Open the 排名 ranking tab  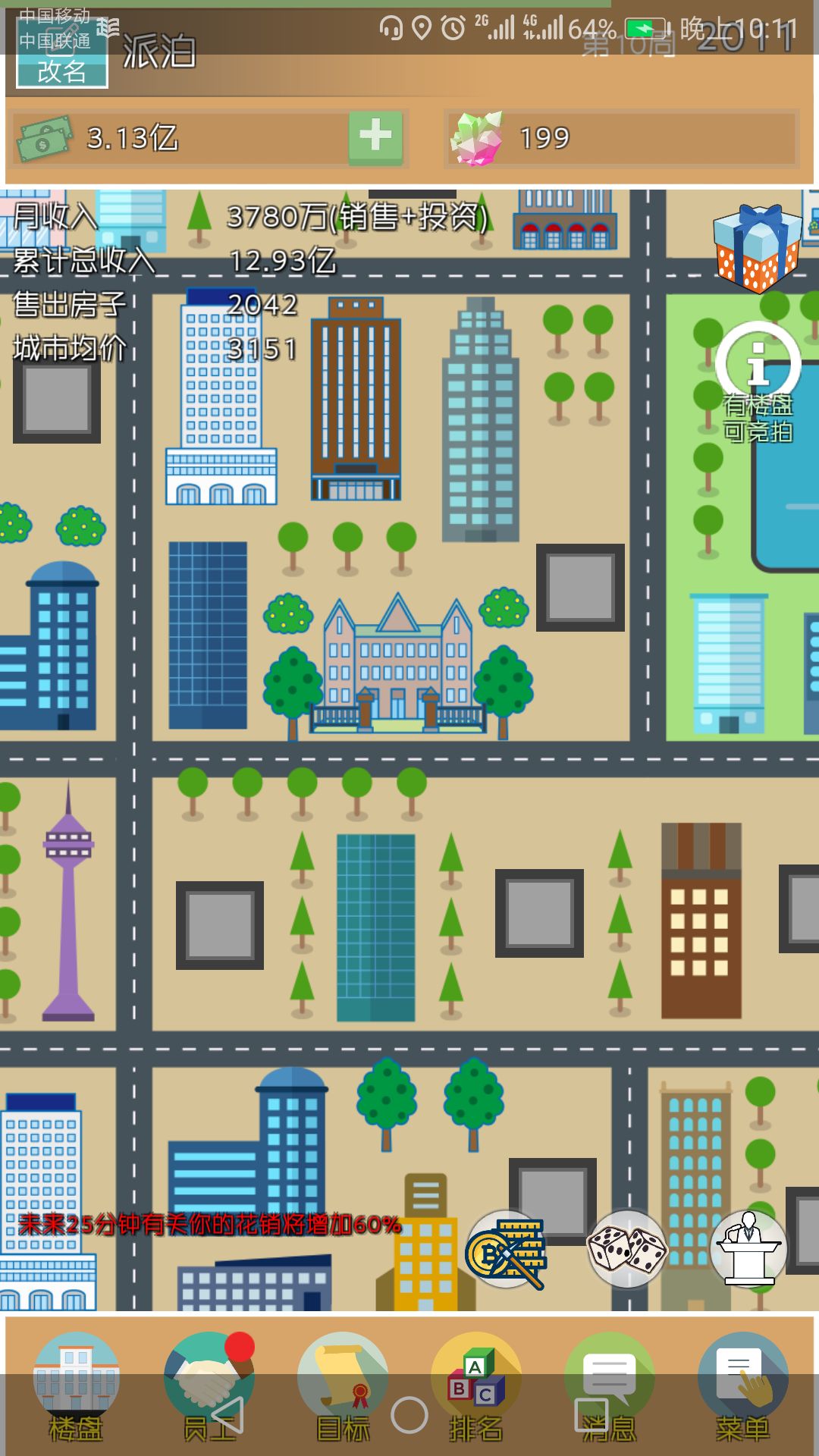(476, 1387)
